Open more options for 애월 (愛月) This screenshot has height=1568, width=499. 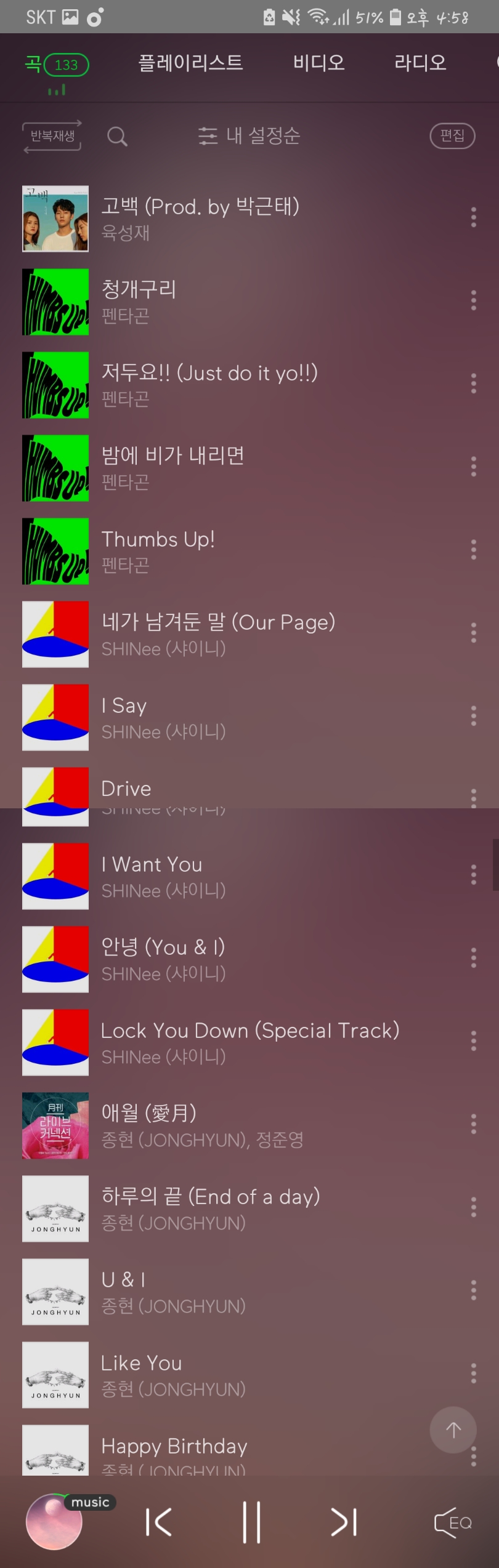pyautogui.click(x=473, y=1124)
